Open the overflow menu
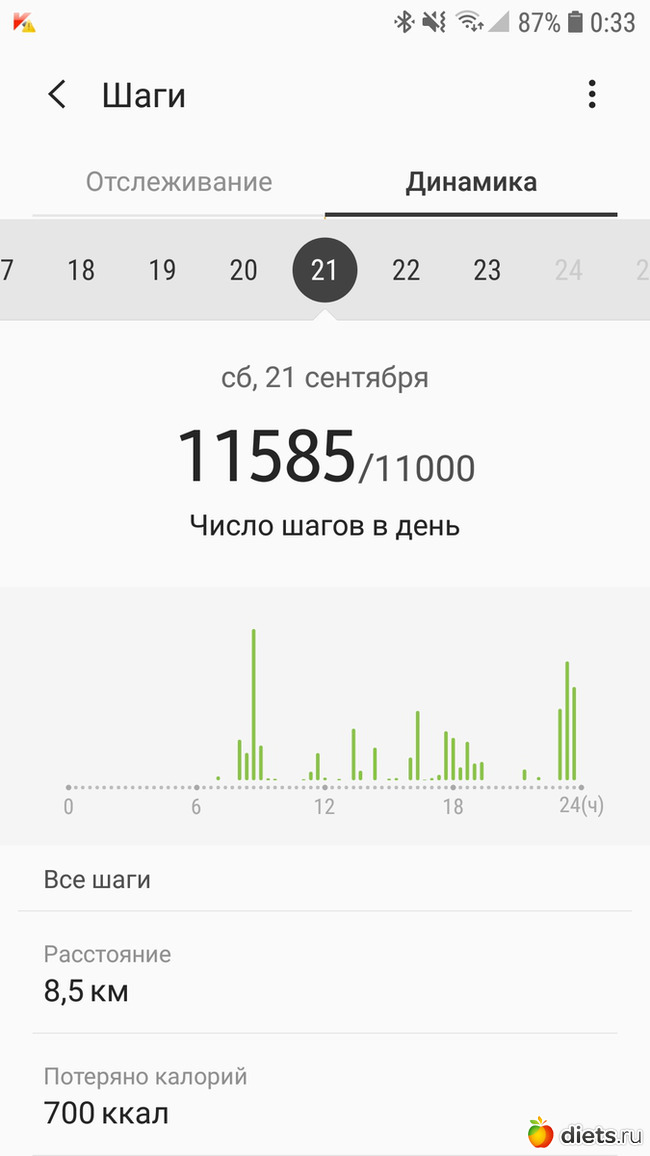Screen dimensions: 650x1156 [592, 95]
